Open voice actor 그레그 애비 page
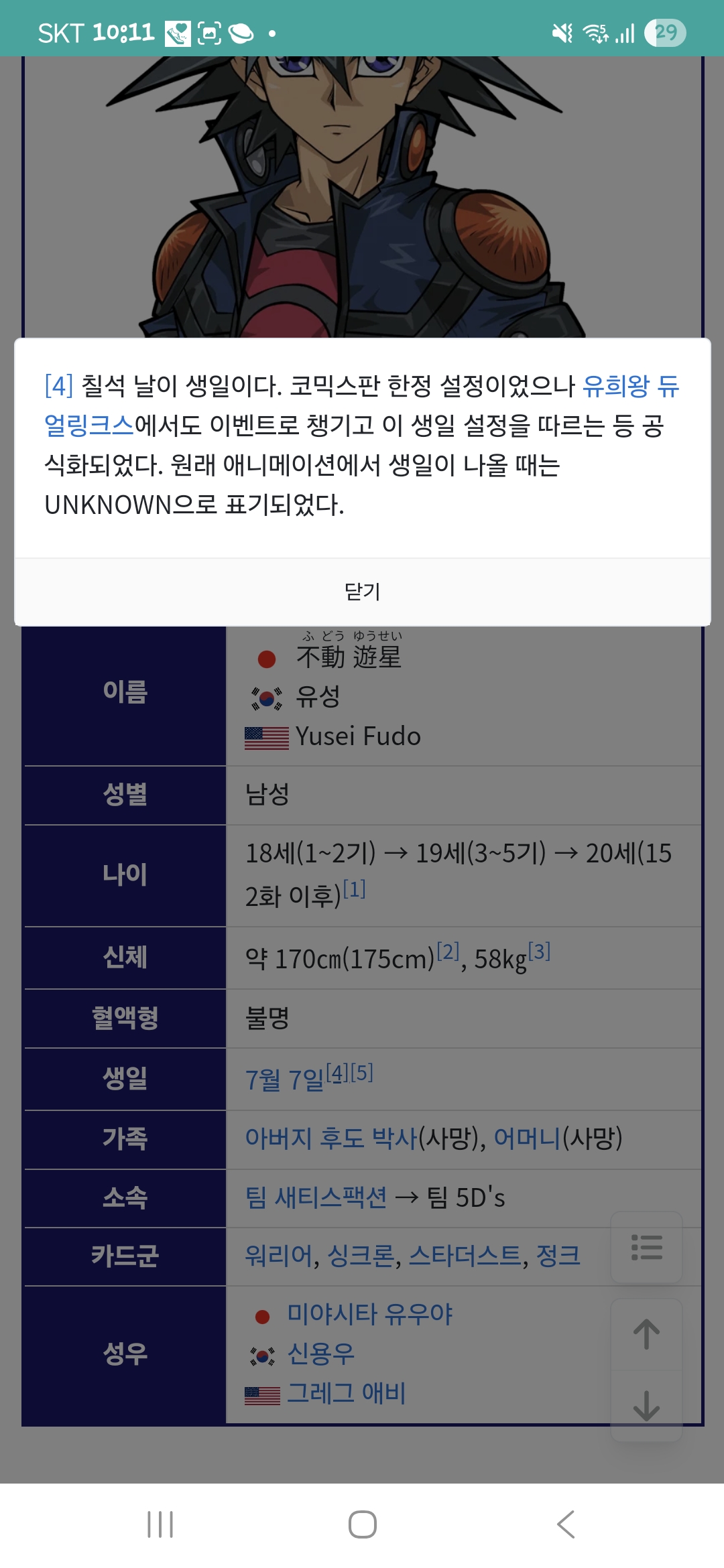This screenshot has width=724, height=1568. point(347,1394)
